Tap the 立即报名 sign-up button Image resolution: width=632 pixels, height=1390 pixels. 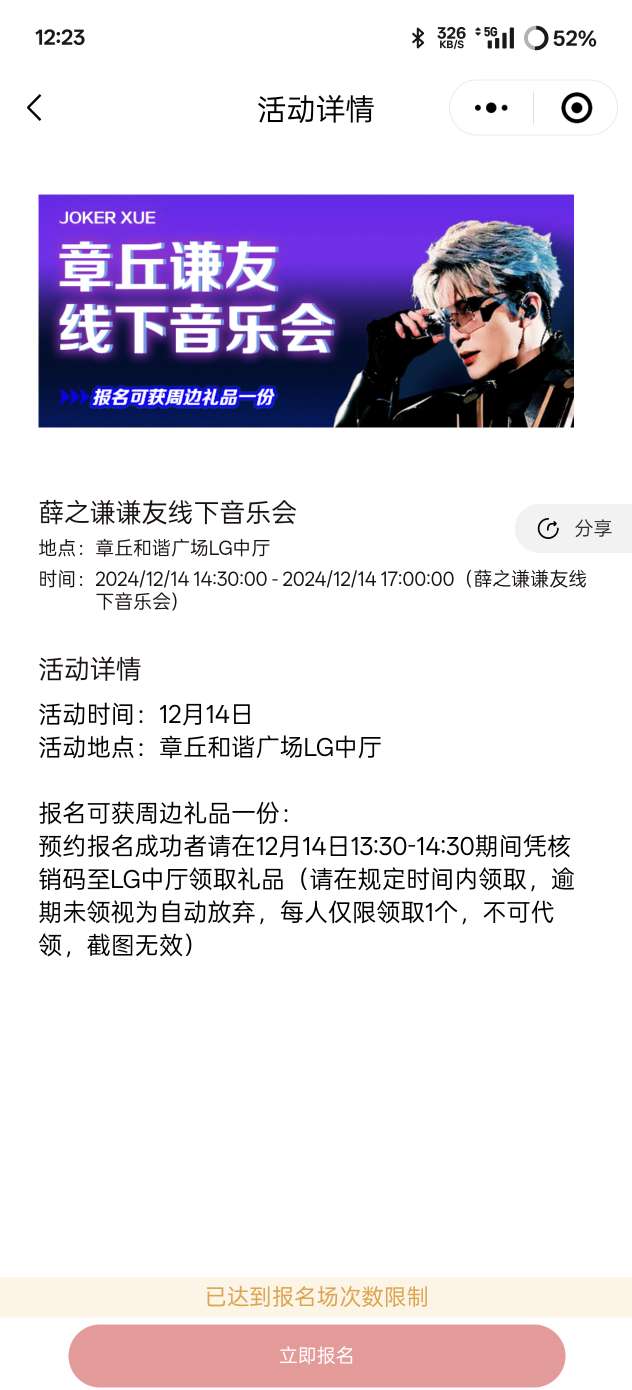[316, 1356]
